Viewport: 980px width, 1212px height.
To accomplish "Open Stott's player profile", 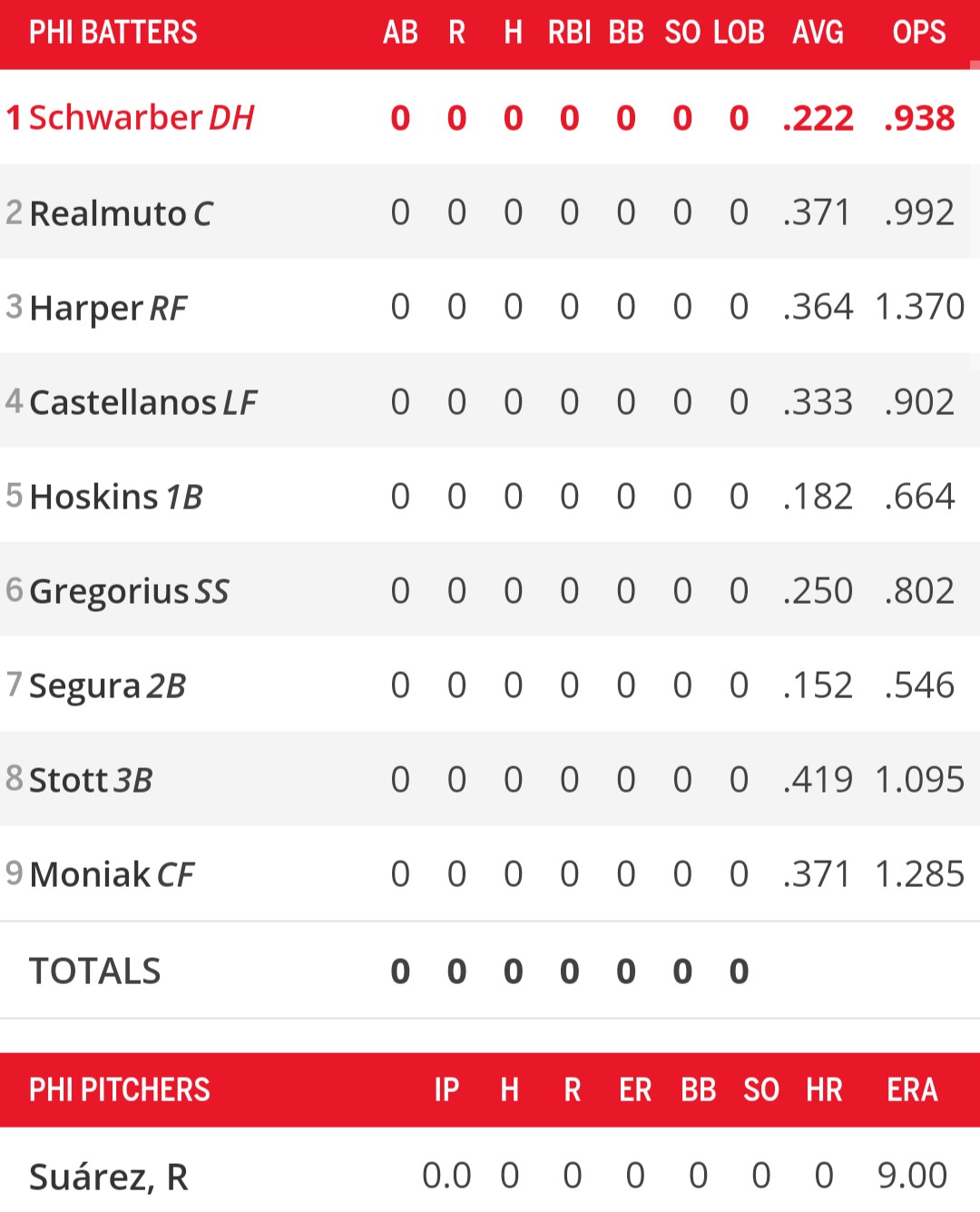I will (x=69, y=780).
